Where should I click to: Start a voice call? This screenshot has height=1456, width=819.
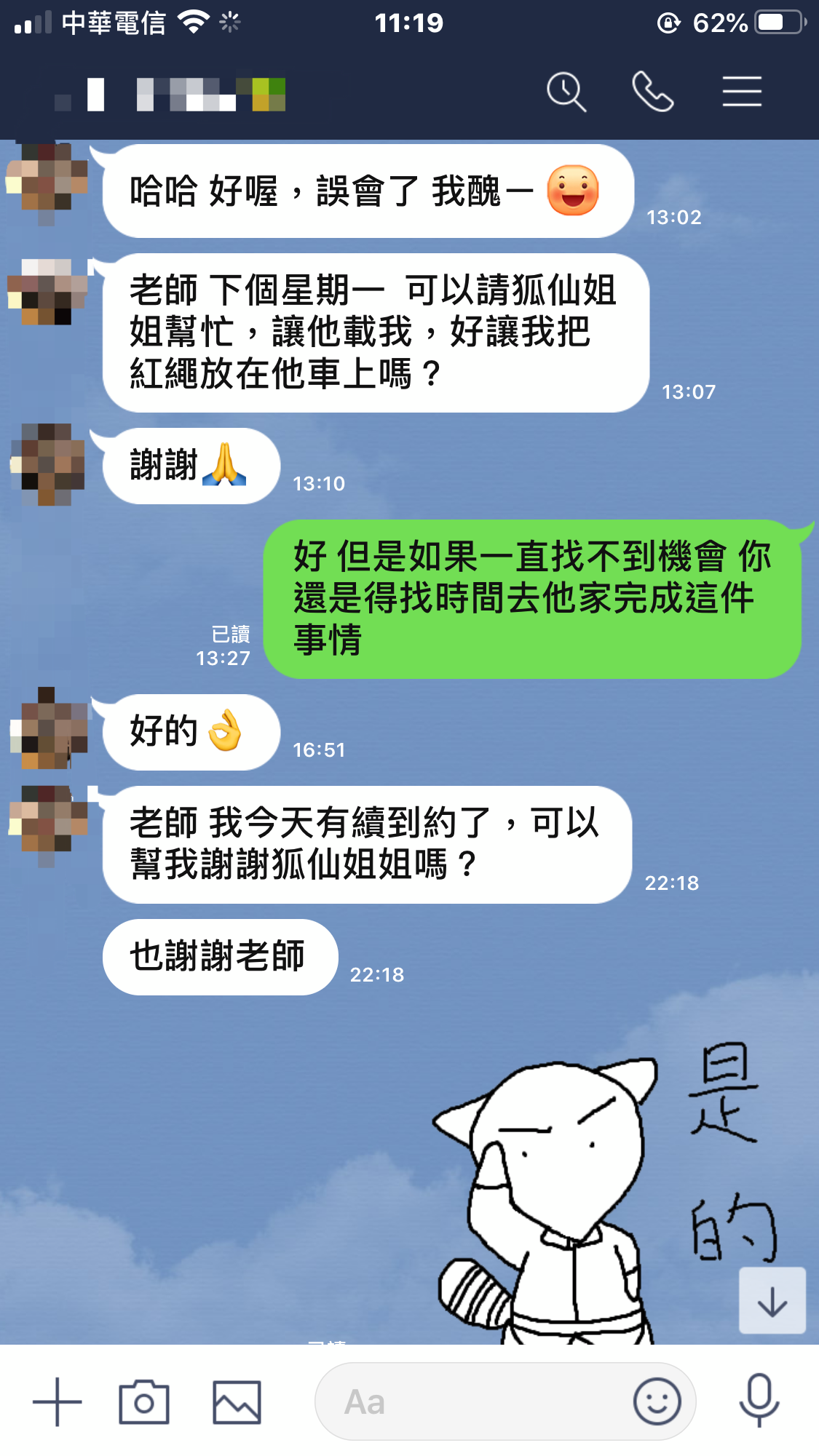click(653, 92)
